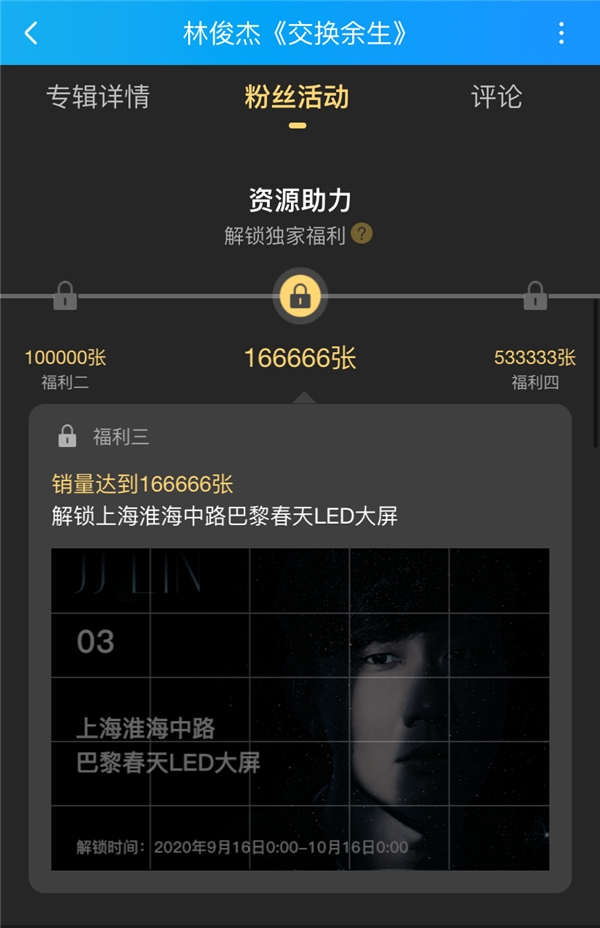The height and width of the screenshot is (928, 600).
Task: Select the 福利二 100000张 milestone lock
Action: (65, 296)
